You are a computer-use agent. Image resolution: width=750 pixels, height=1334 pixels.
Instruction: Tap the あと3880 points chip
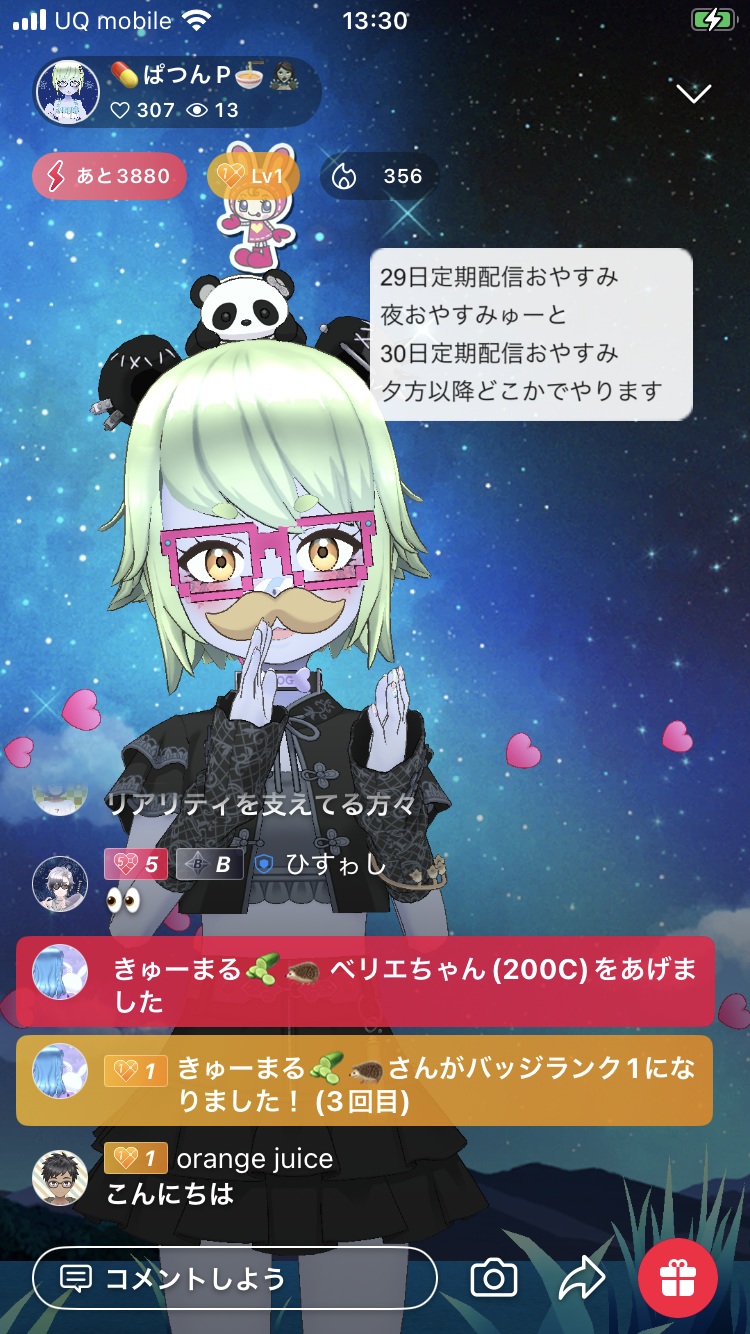109,177
